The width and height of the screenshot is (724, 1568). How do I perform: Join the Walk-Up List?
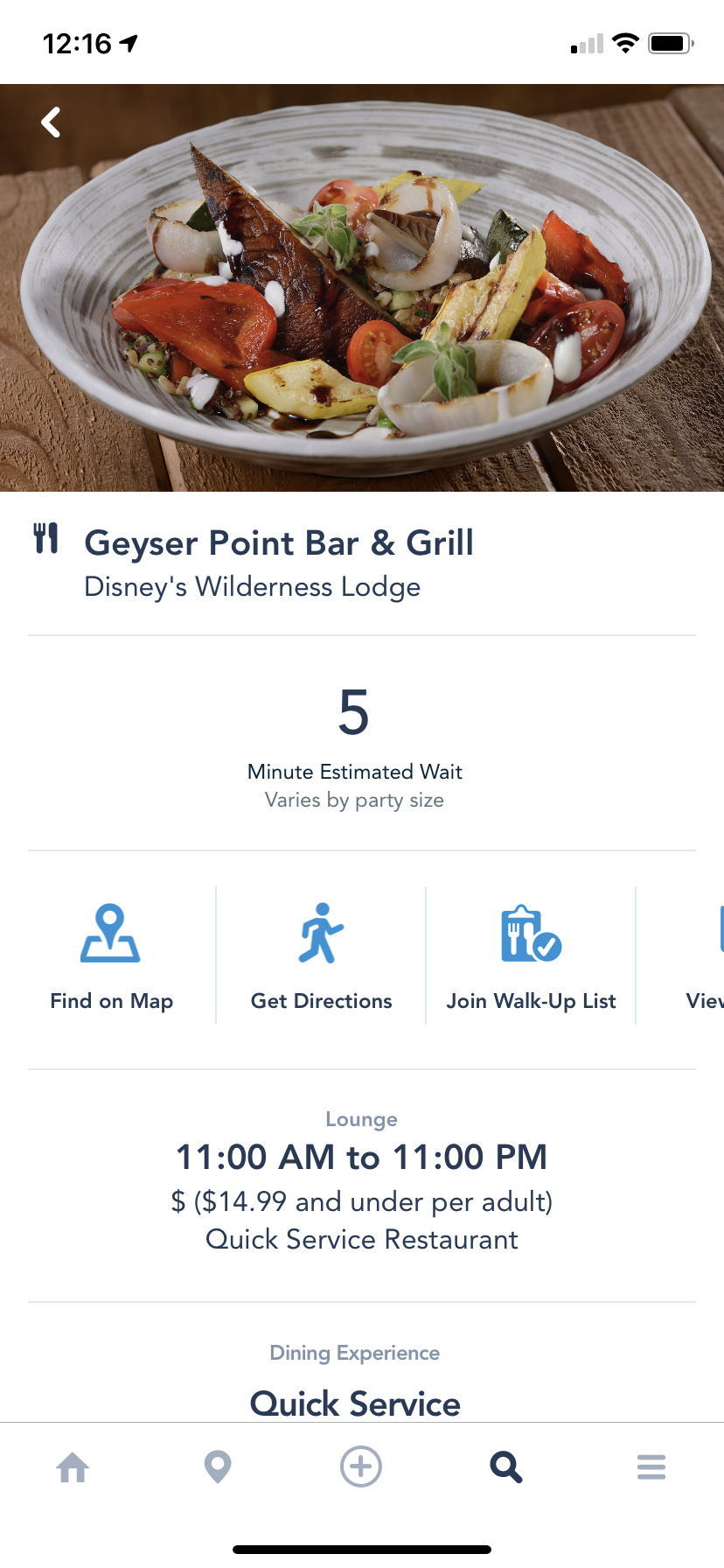click(531, 955)
